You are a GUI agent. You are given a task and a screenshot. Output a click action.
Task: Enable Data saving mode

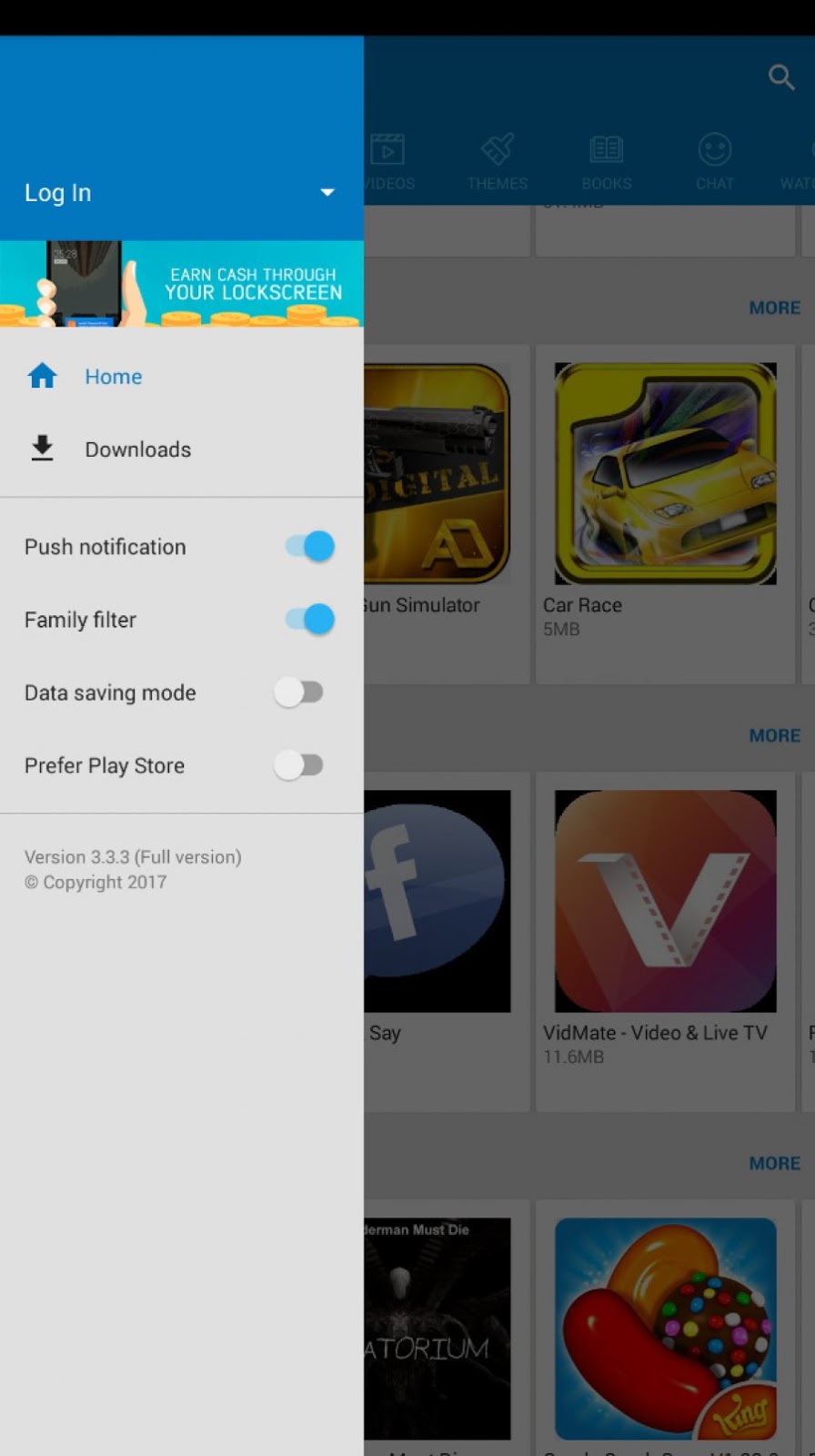pyautogui.click(x=299, y=693)
